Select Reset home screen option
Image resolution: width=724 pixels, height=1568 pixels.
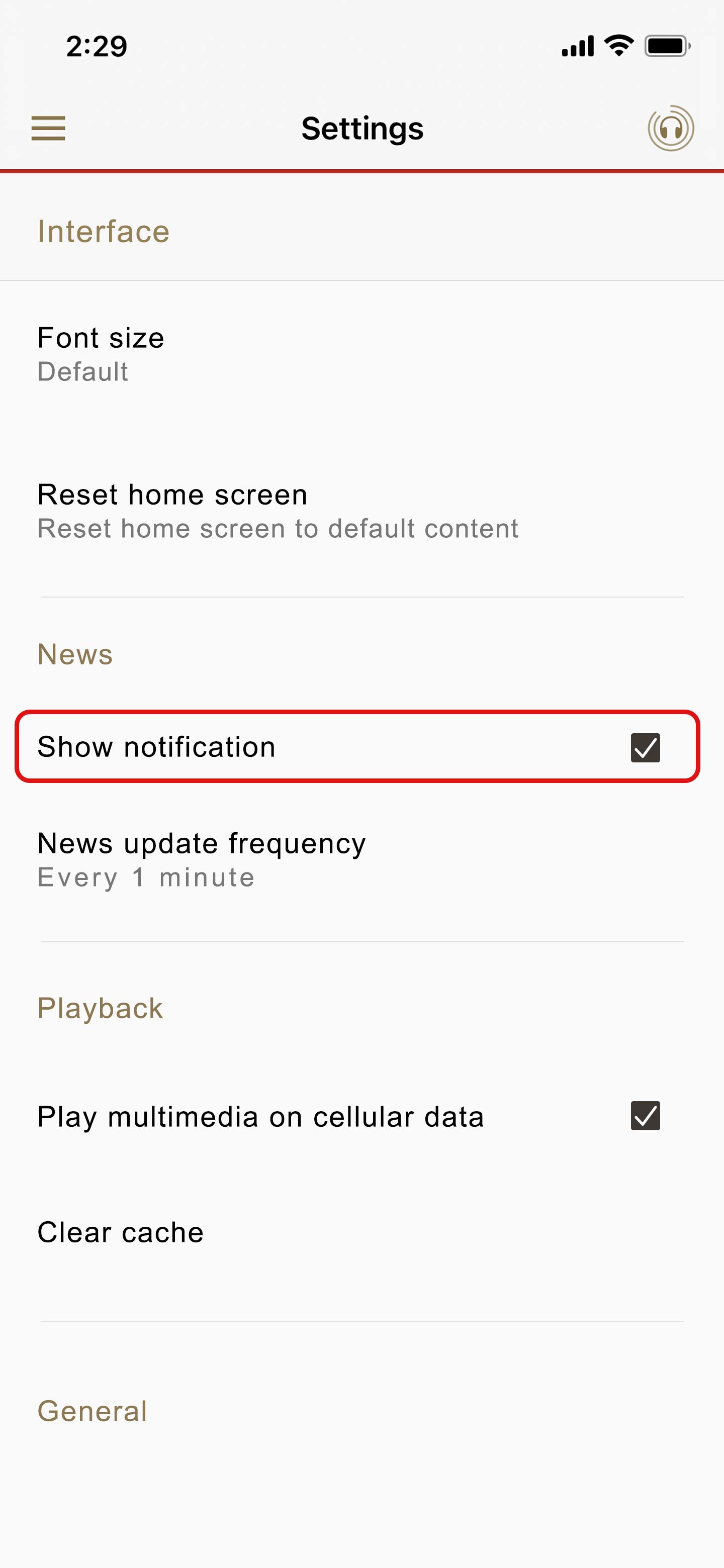(x=277, y=511)
